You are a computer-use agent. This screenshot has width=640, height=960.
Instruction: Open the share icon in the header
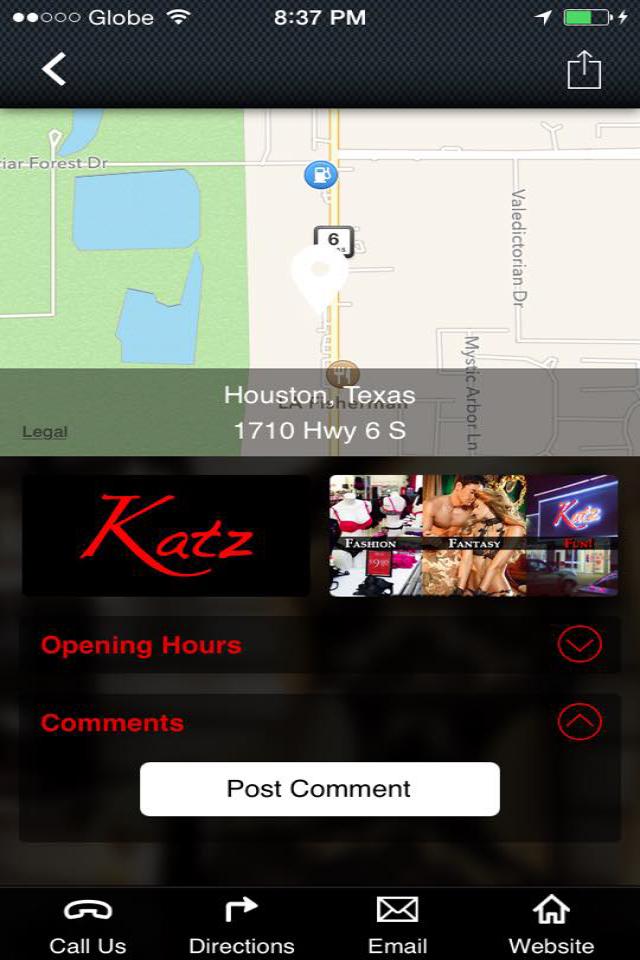click(x=584, y=70)
